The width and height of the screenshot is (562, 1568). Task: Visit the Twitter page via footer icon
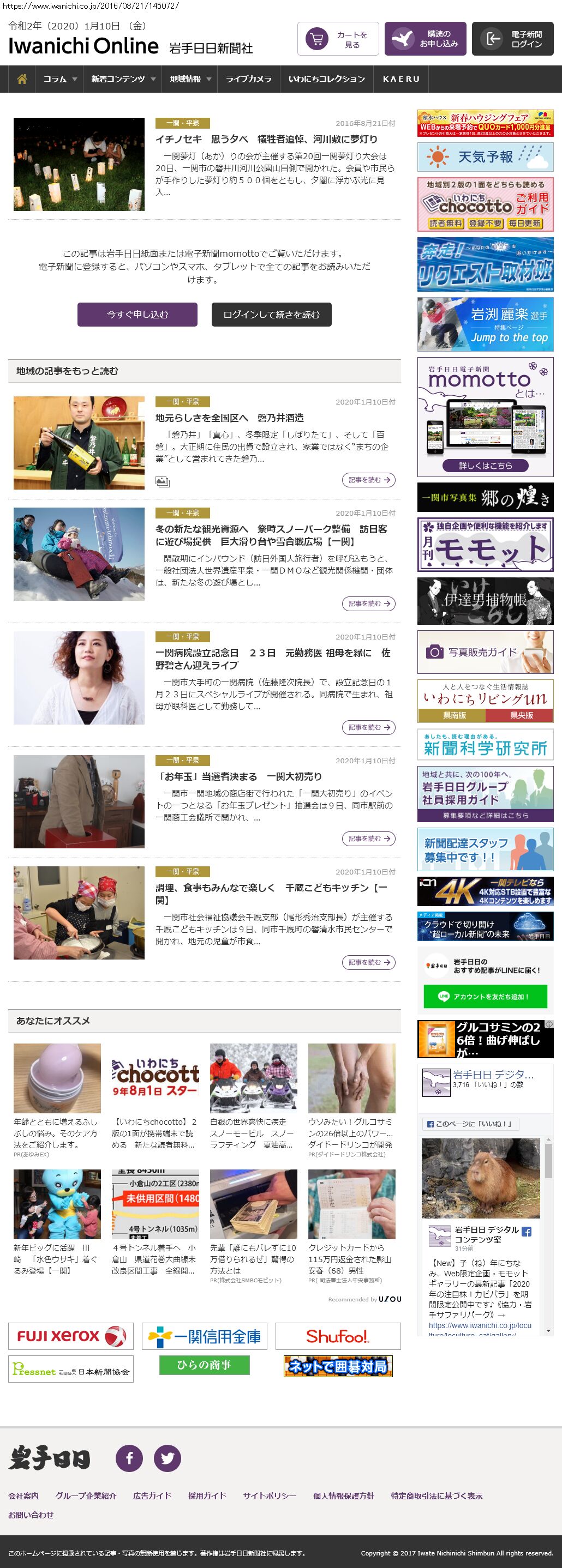pyautogui.click(x=167, y=1458)
